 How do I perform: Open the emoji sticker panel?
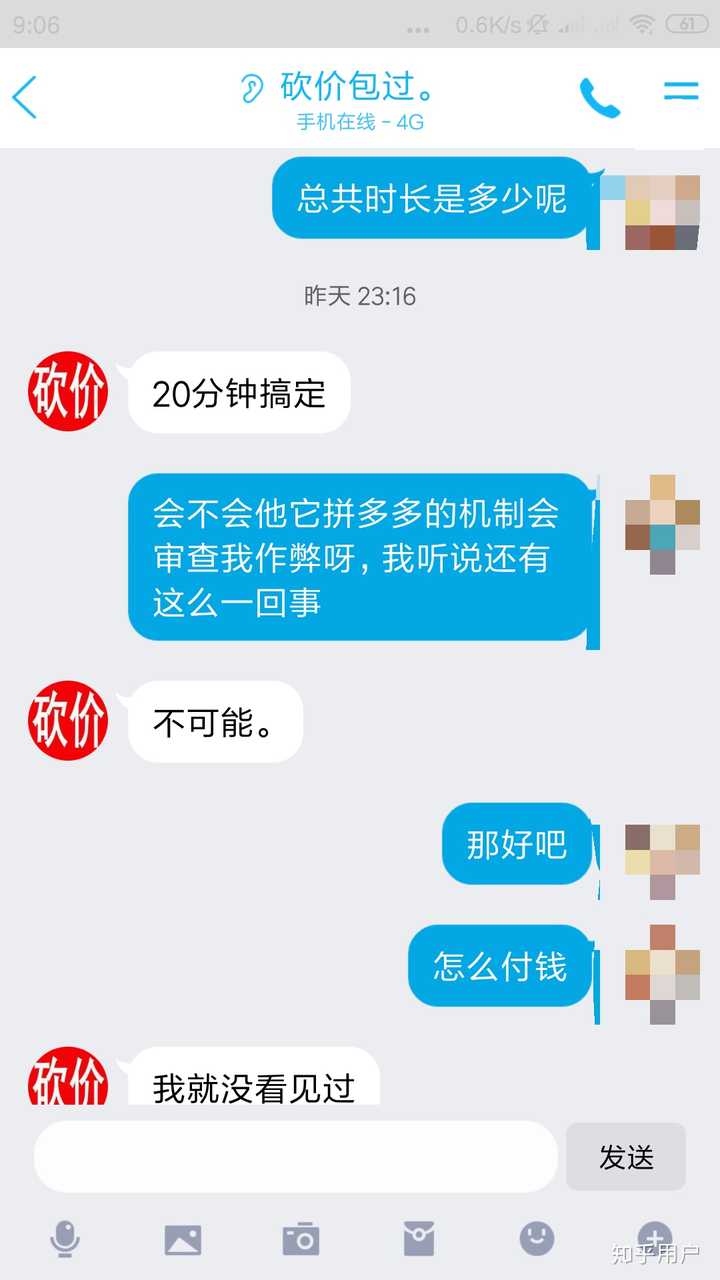pyautogui.click(x=537, y=1239)
